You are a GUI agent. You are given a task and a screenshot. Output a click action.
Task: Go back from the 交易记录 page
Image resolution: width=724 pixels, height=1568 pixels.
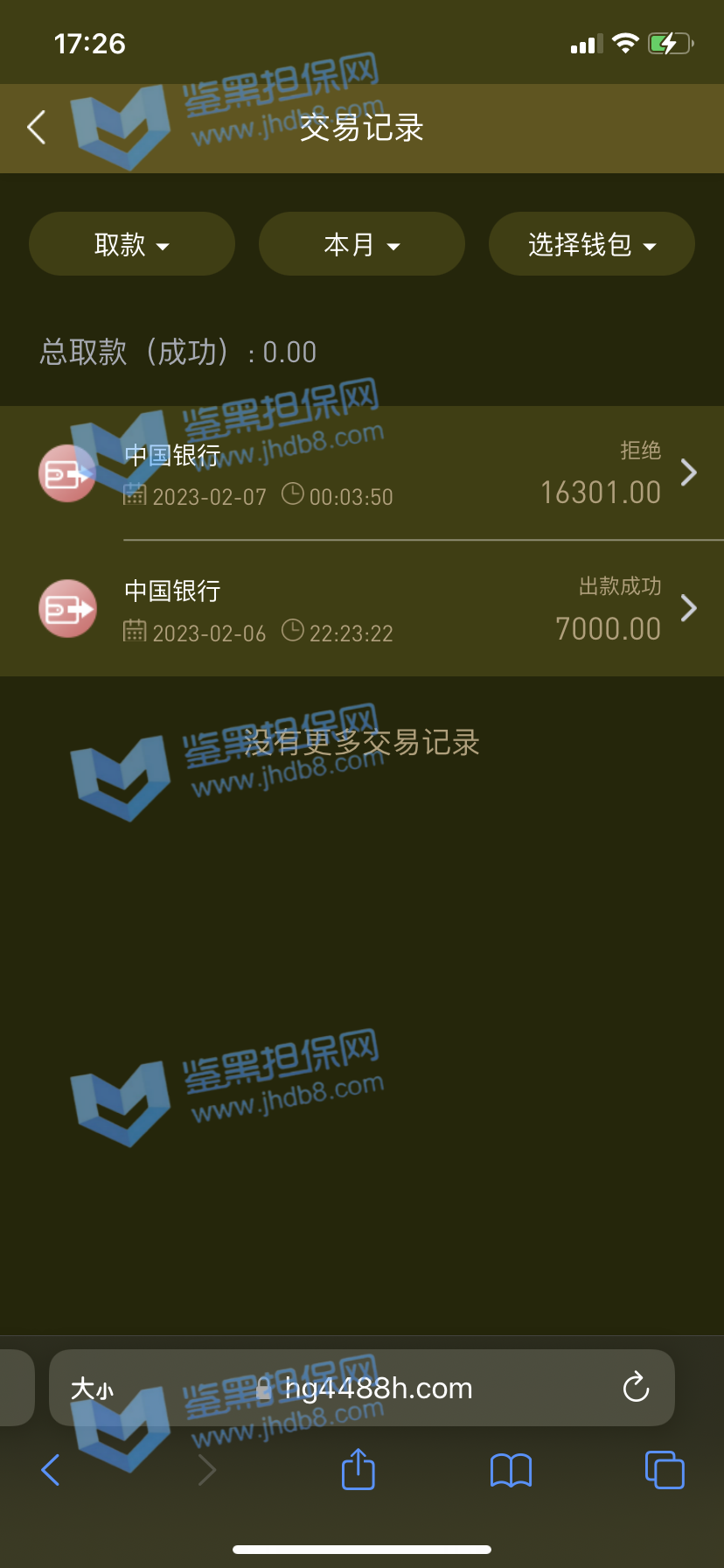click(x=37, y=128)
